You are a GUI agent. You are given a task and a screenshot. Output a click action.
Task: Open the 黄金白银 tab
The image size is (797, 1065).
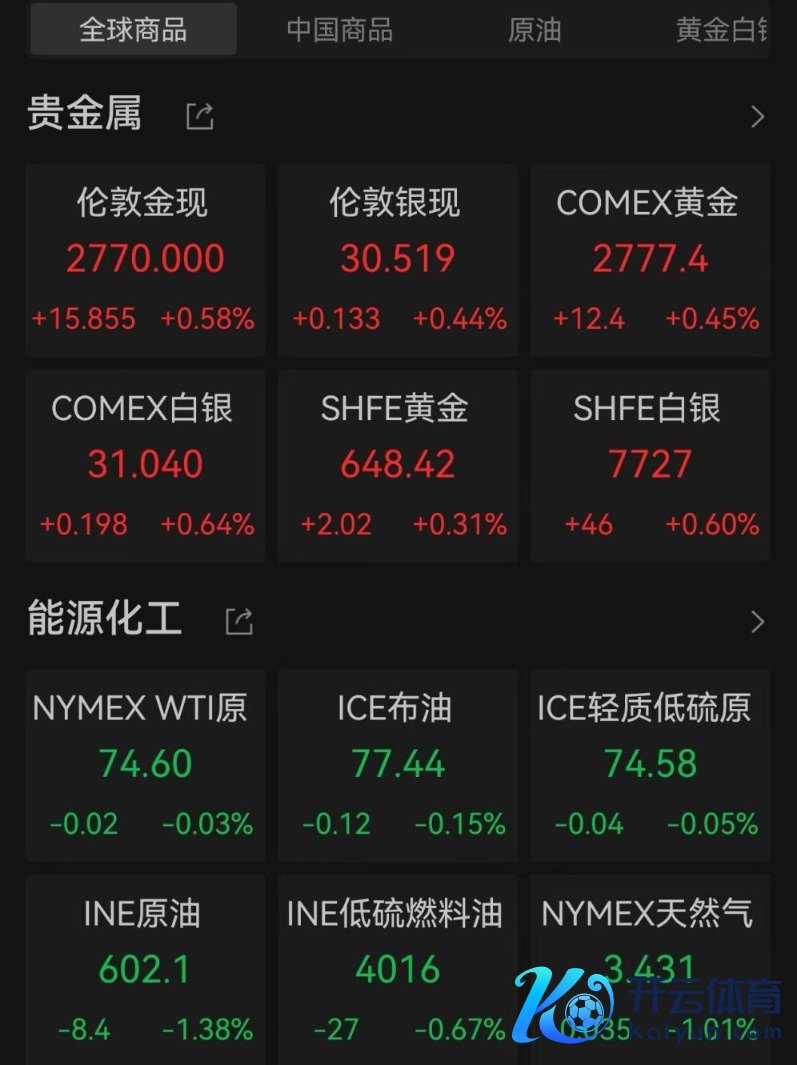pos(720,30)
